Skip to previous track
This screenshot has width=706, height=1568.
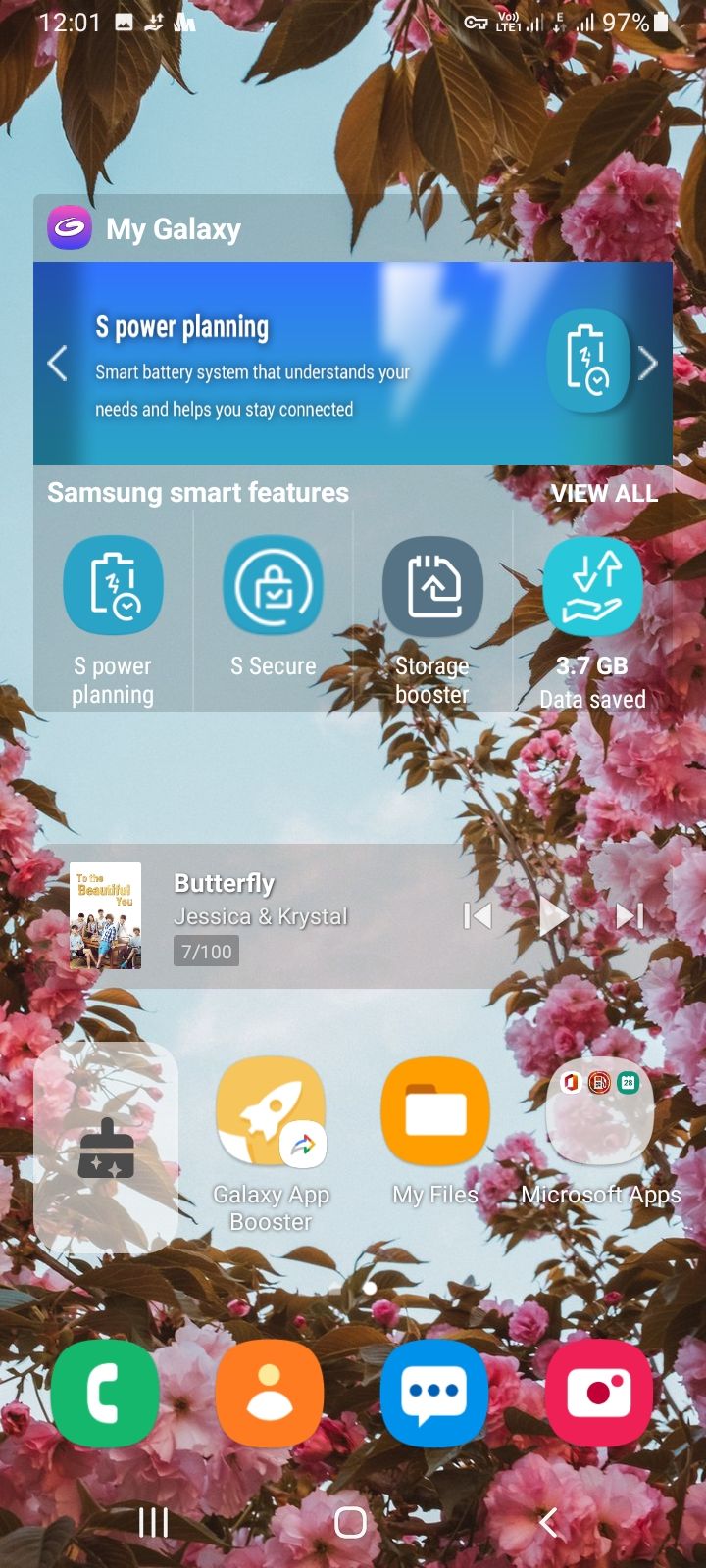click(478, 916)
